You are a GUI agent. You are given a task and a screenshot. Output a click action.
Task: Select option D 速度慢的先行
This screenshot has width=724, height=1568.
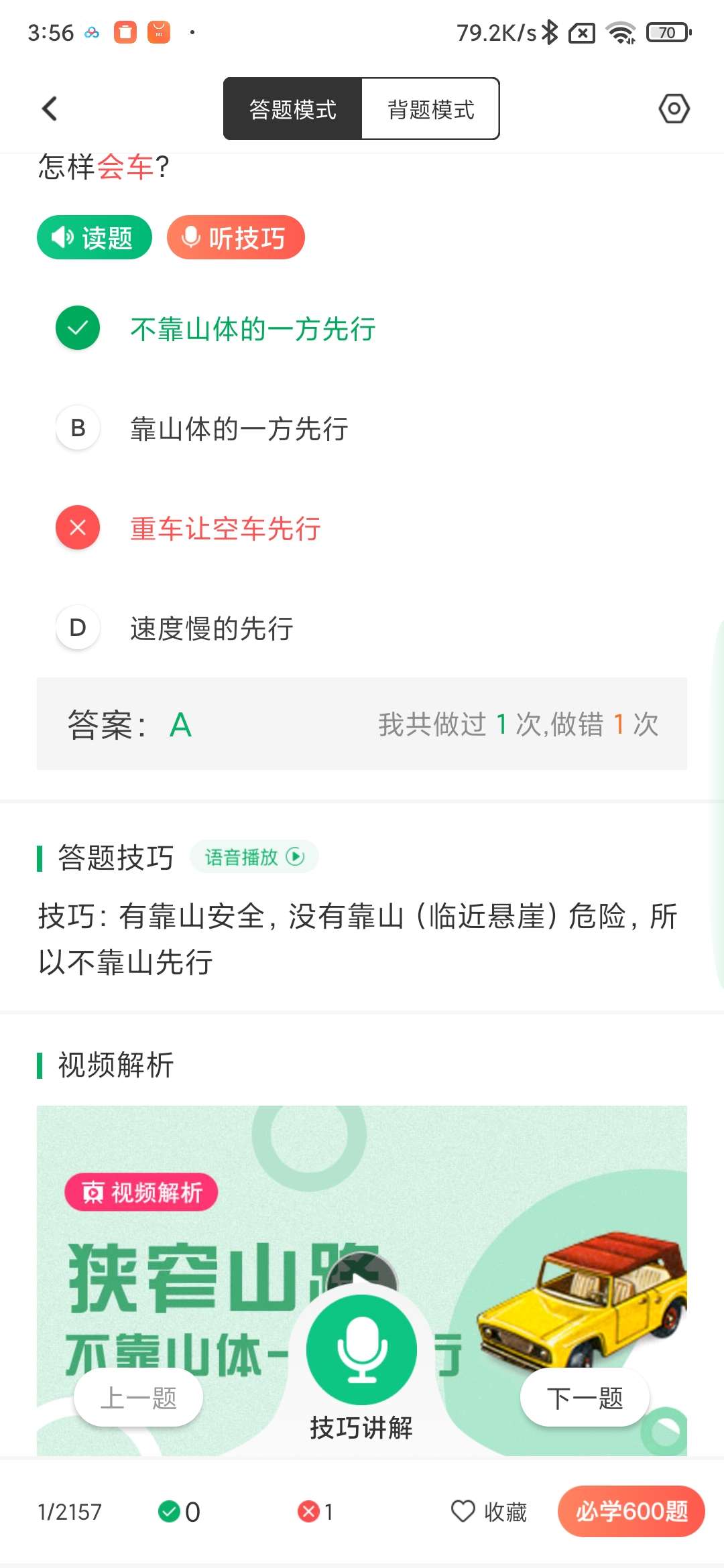tap(211, 629)
